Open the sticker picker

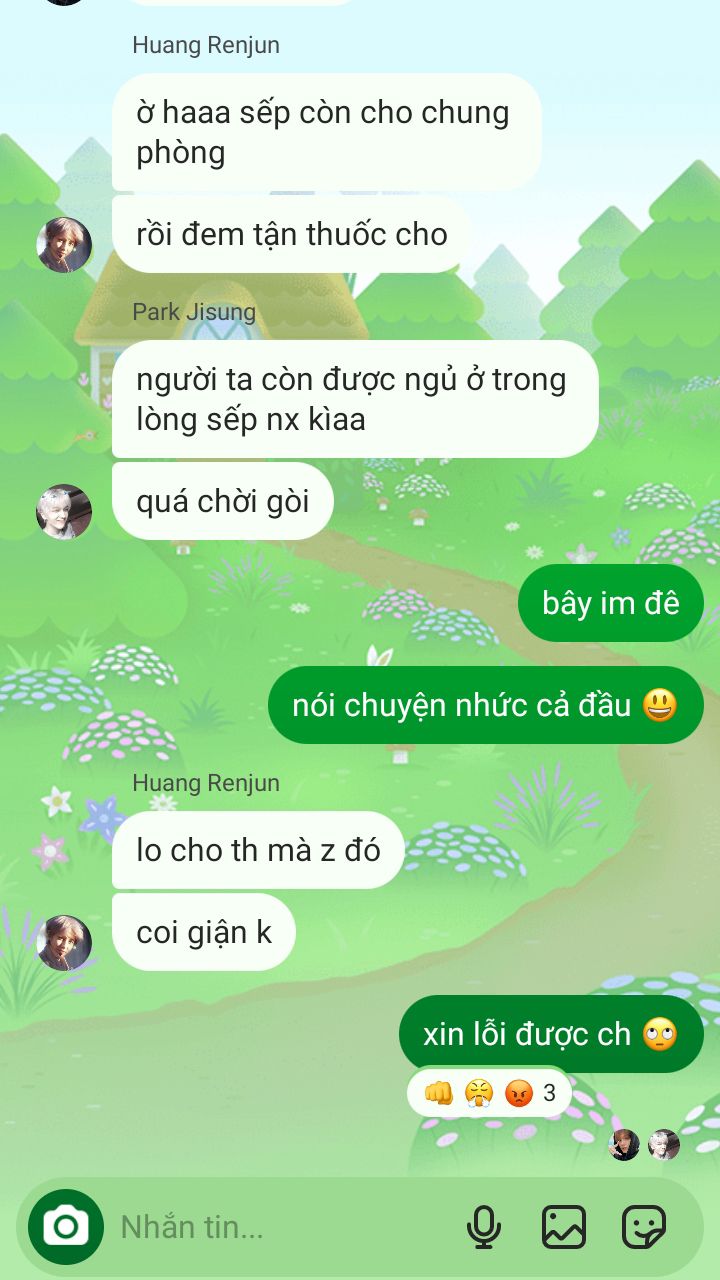pos(643,1227)
